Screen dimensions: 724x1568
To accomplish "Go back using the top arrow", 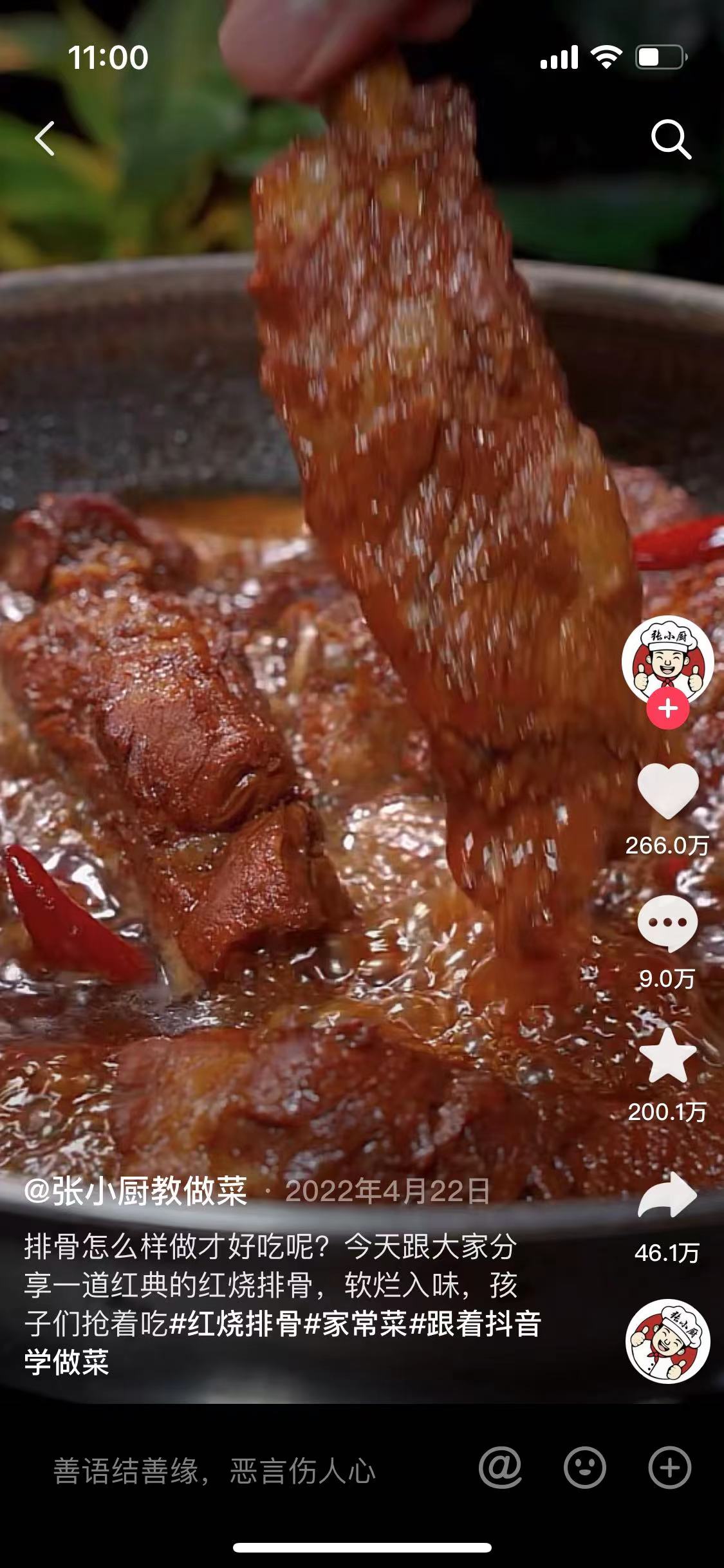I will [x=44, y=138].
